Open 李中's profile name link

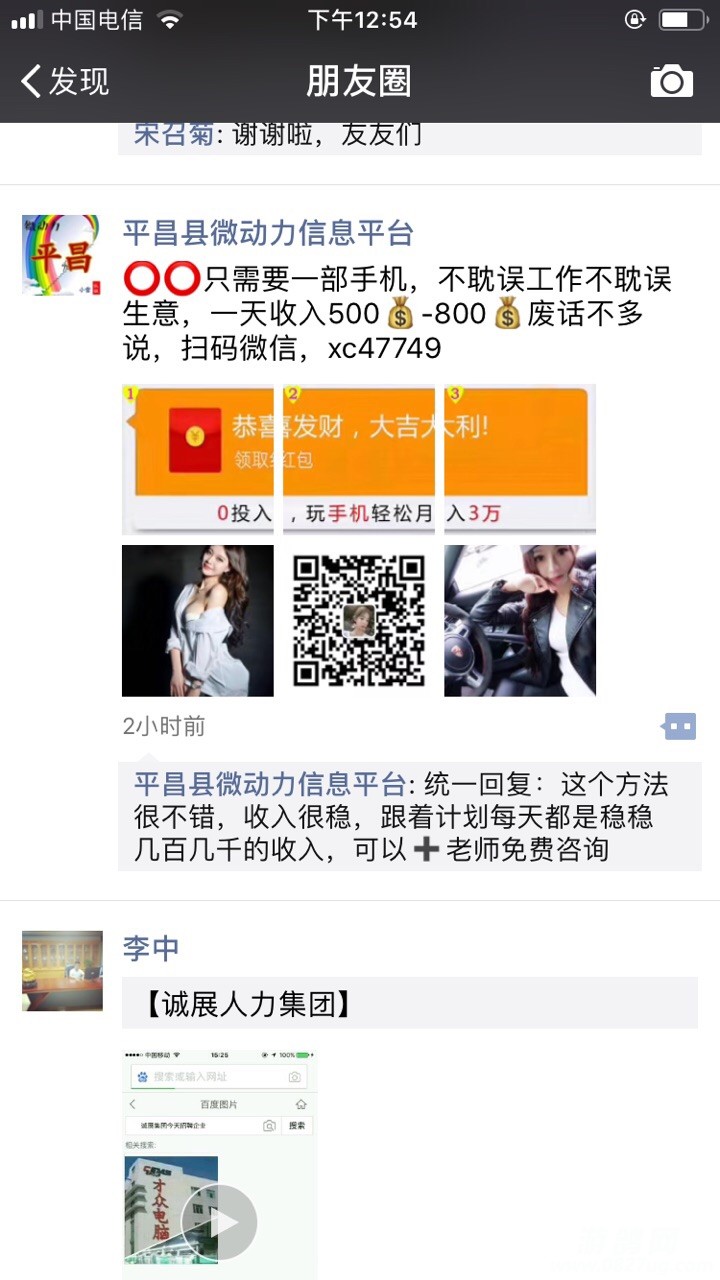pos(151,948)
